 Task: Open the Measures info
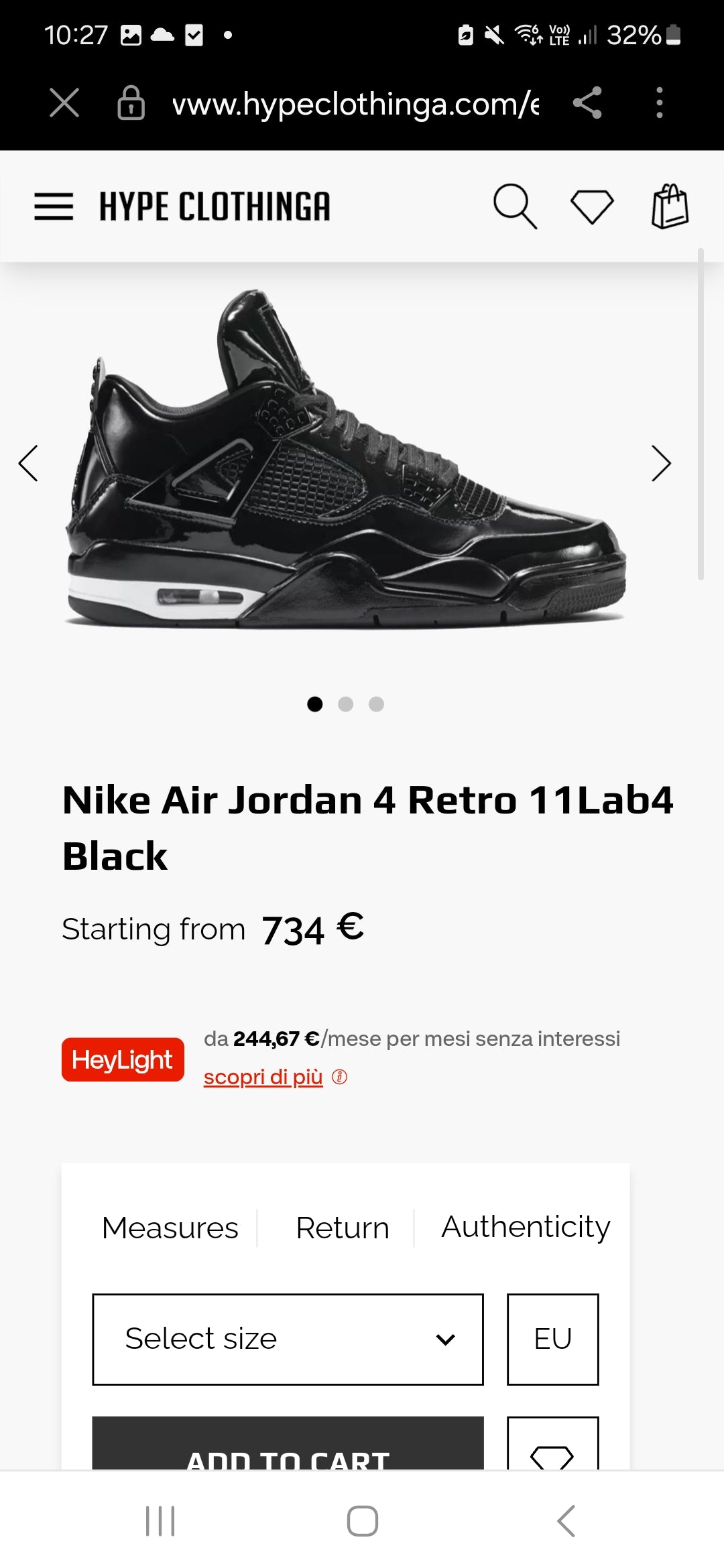click(x=170, y=1228)
